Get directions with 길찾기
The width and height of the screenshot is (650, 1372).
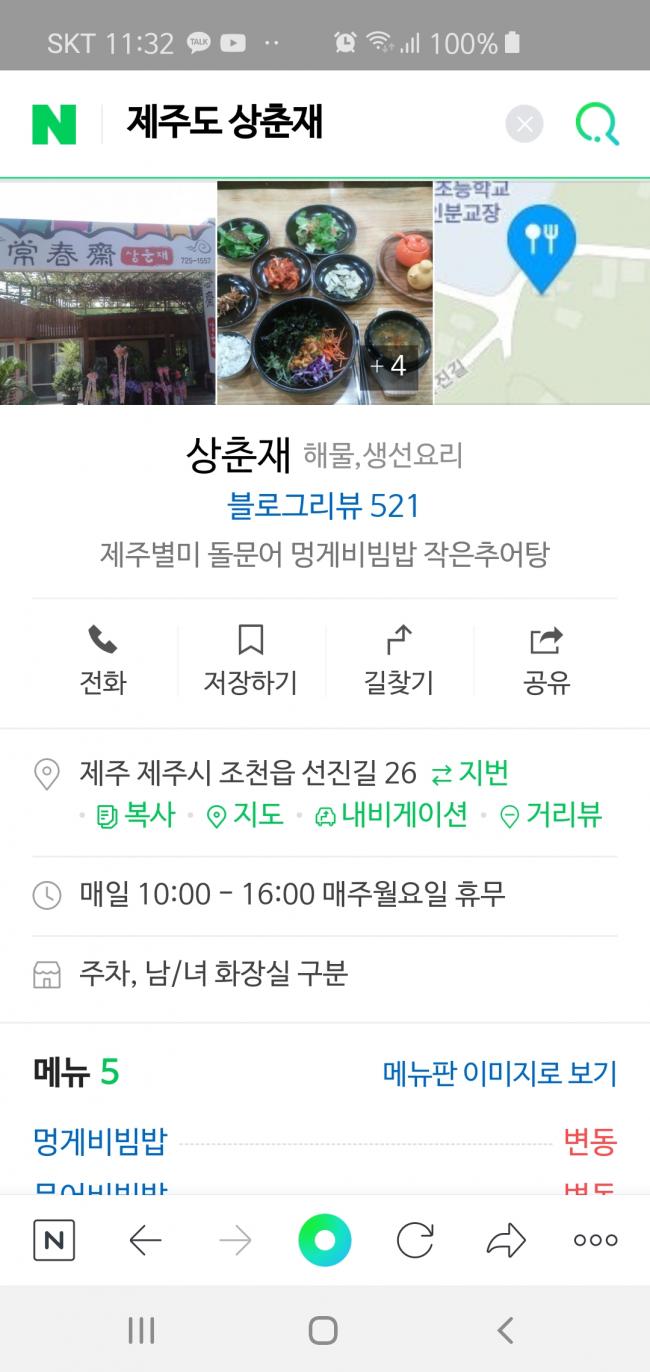coord(398,661)
